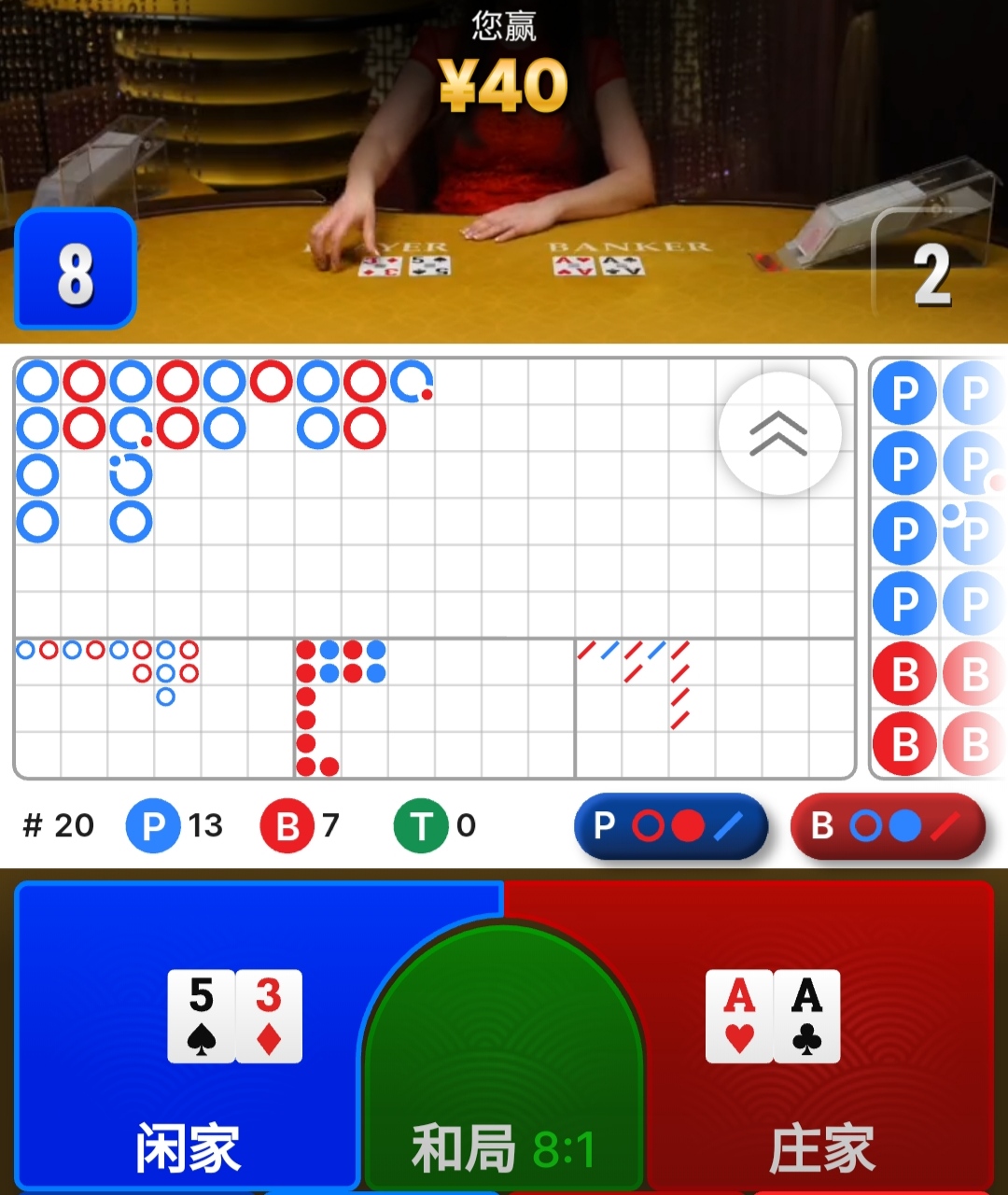Expand the roadmap with the double-chevron button
Viewport: 1008px width, 1195px height.
coord(779,433)
